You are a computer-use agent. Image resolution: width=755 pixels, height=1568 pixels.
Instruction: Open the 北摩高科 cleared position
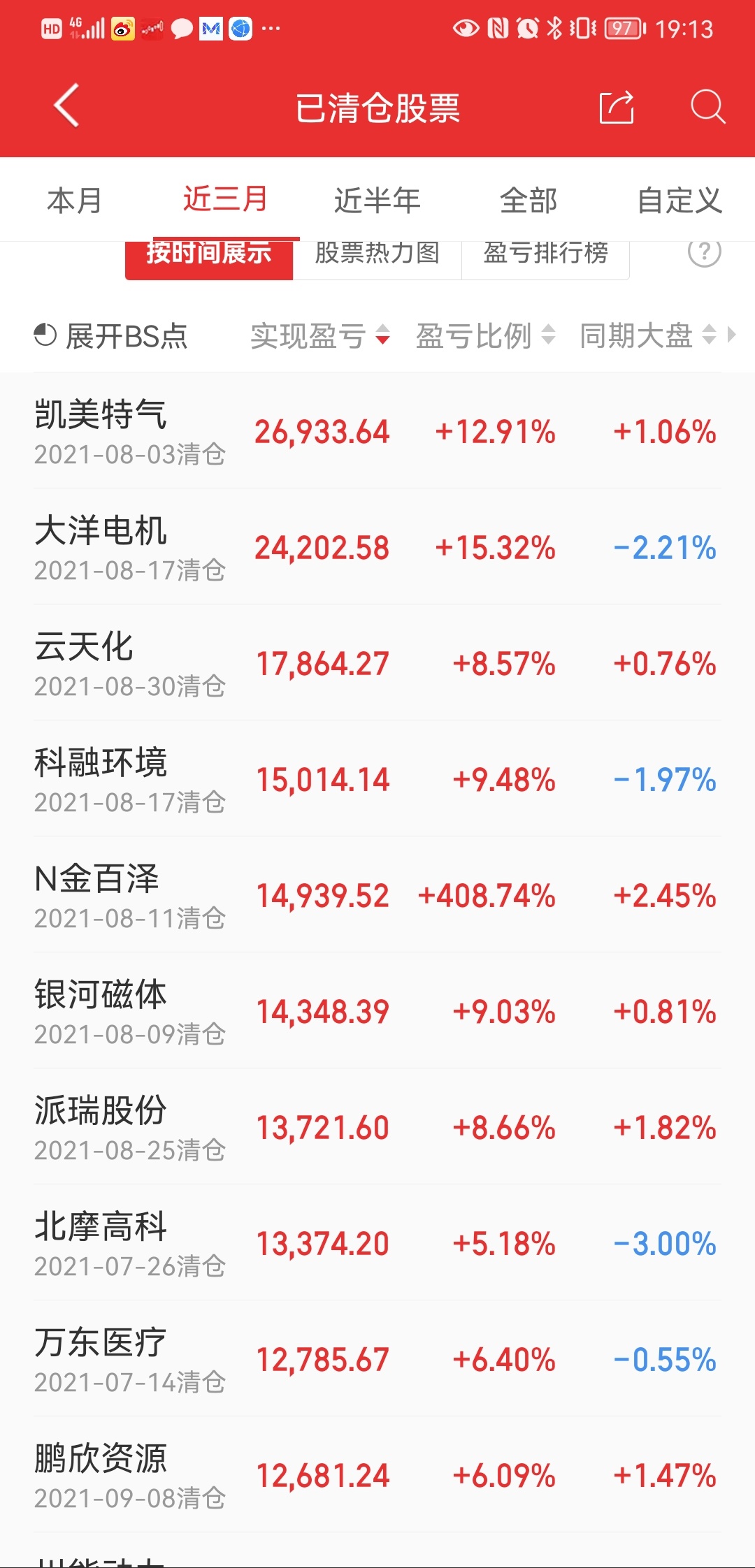point(377,1242)
